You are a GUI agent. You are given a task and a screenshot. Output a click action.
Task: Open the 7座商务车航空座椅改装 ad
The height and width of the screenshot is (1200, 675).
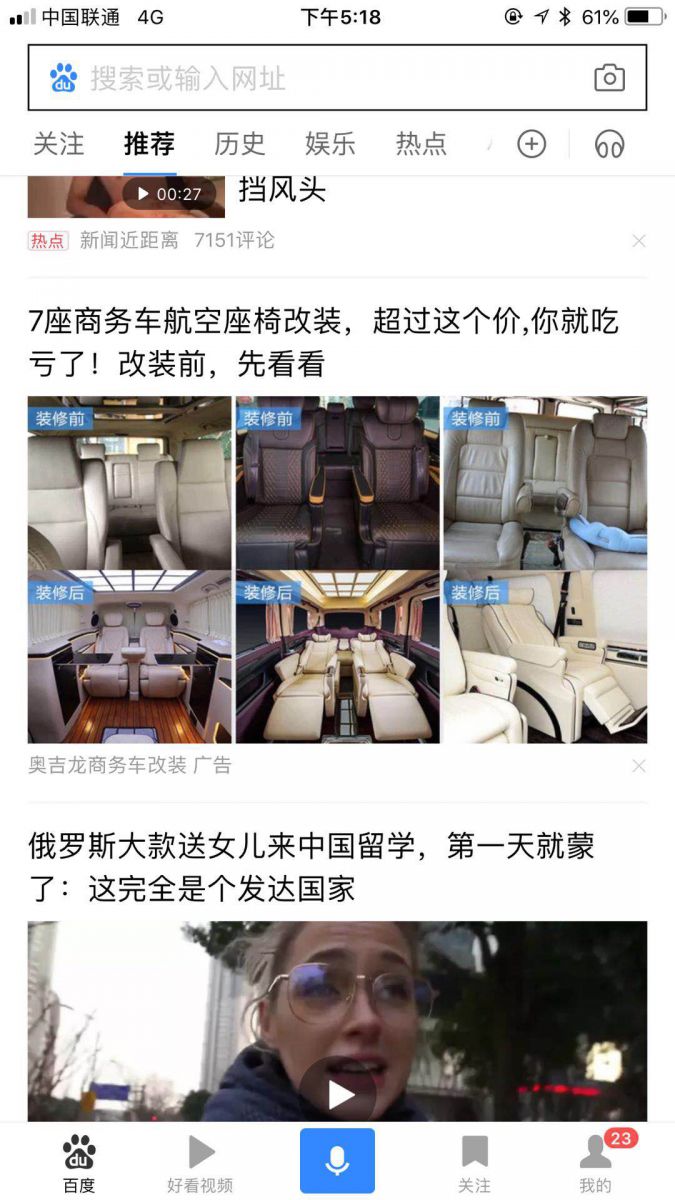[x=324, y=342]
